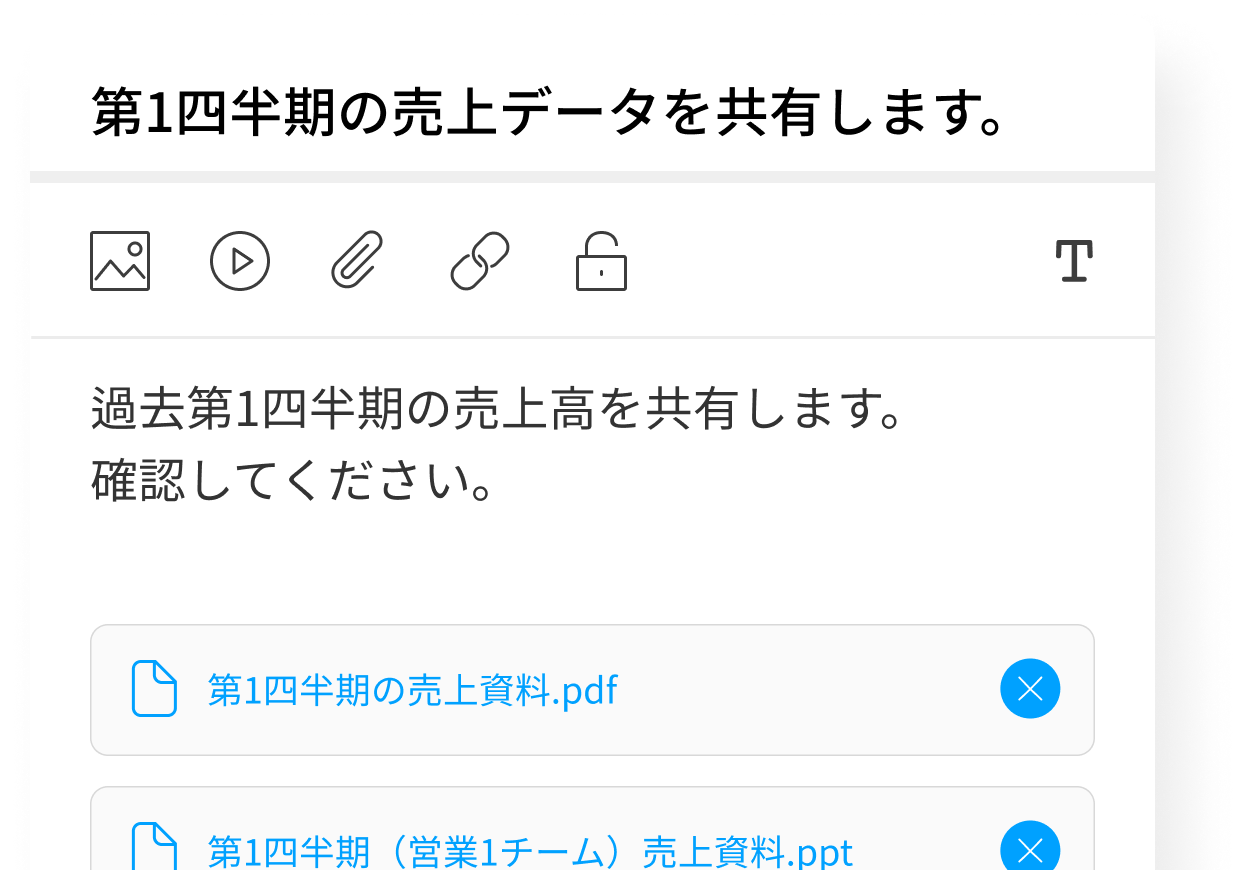Open attachment 第1四半期の売上資料.pdf
This screenshot has width=1245, height=870.
pos(412,690)
